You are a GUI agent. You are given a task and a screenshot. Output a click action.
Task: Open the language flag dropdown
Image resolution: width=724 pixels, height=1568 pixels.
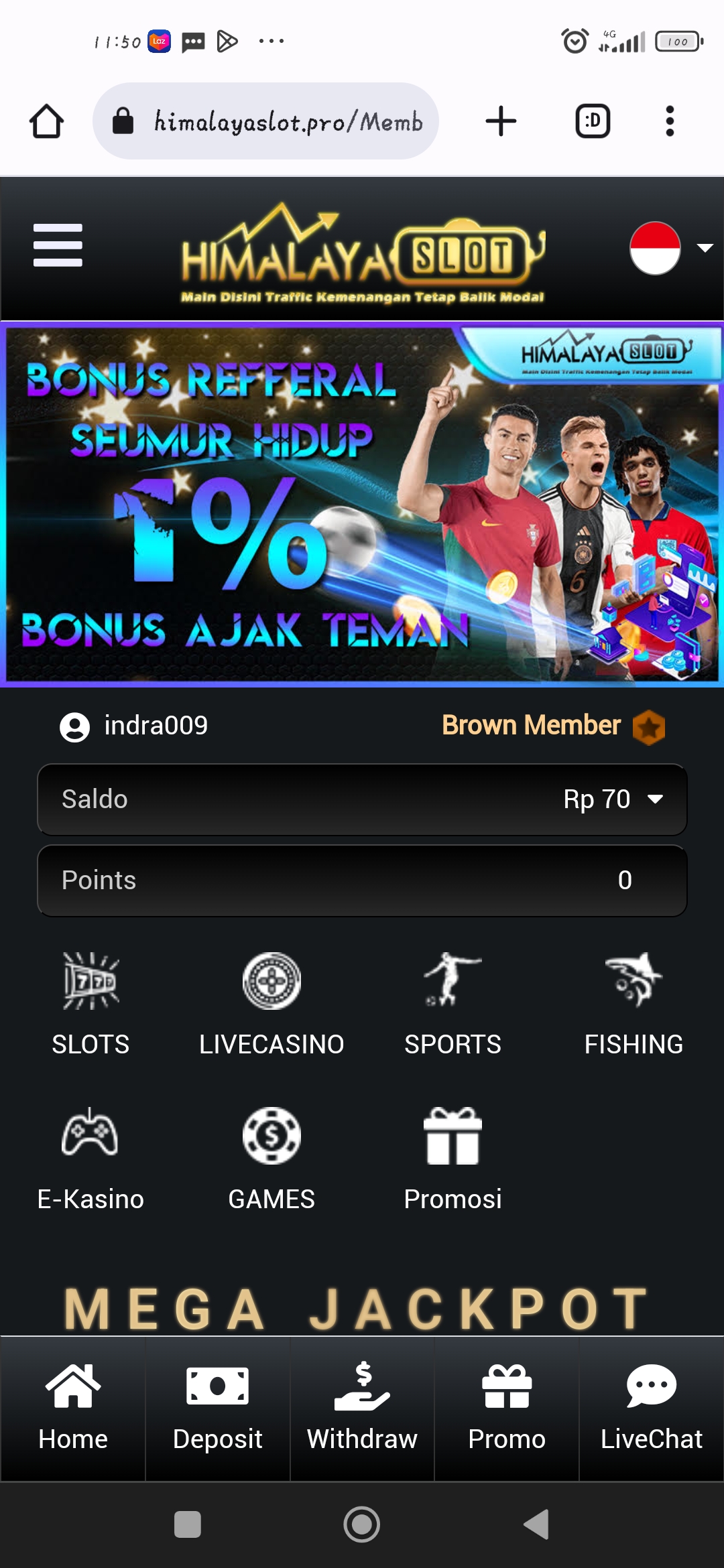click(x=670, y=248)
